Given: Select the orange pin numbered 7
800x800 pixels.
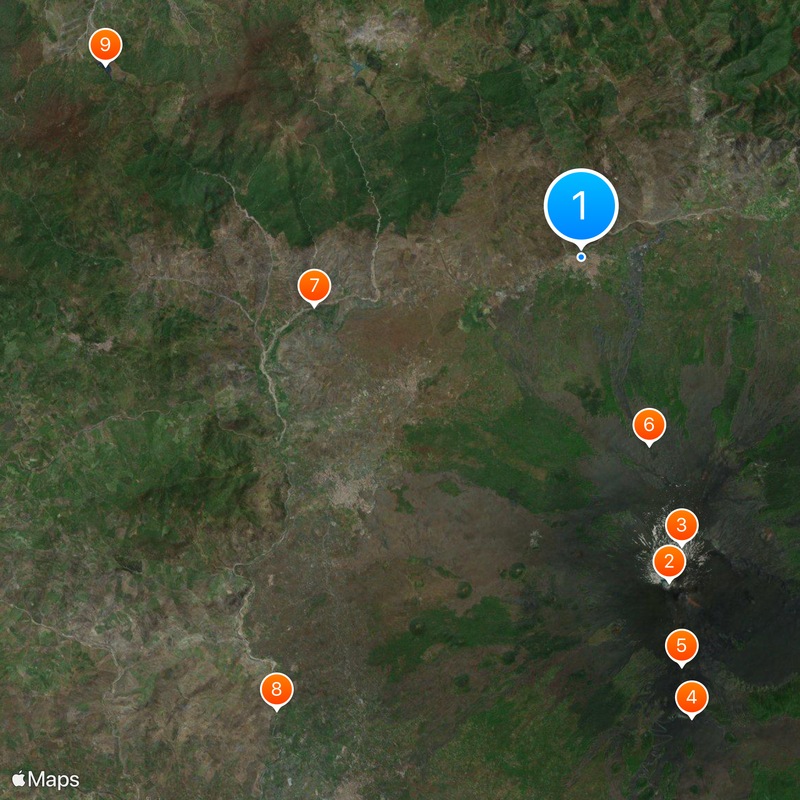Looking at the screenshot, I should click(314, 287).
